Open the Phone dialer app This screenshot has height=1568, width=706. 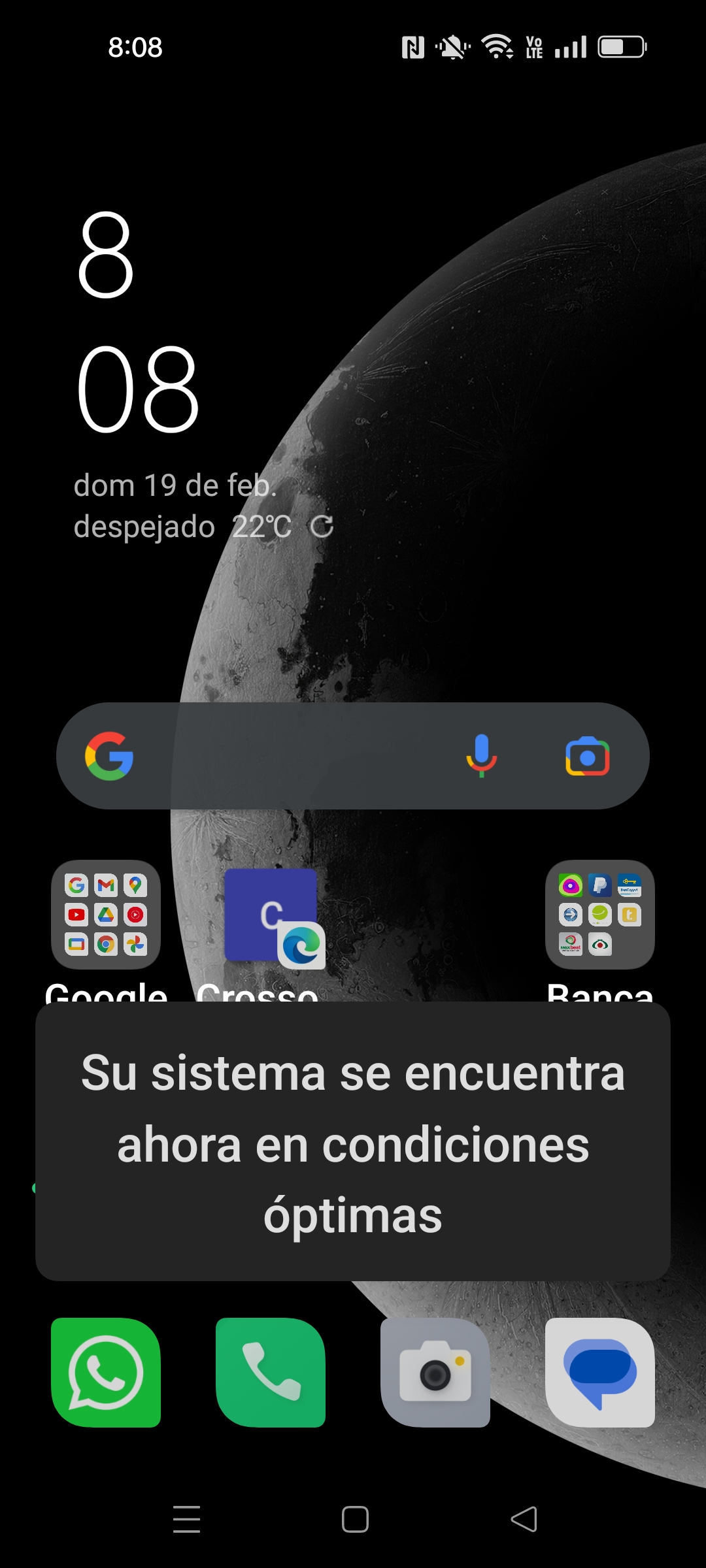pos(271,1372)
